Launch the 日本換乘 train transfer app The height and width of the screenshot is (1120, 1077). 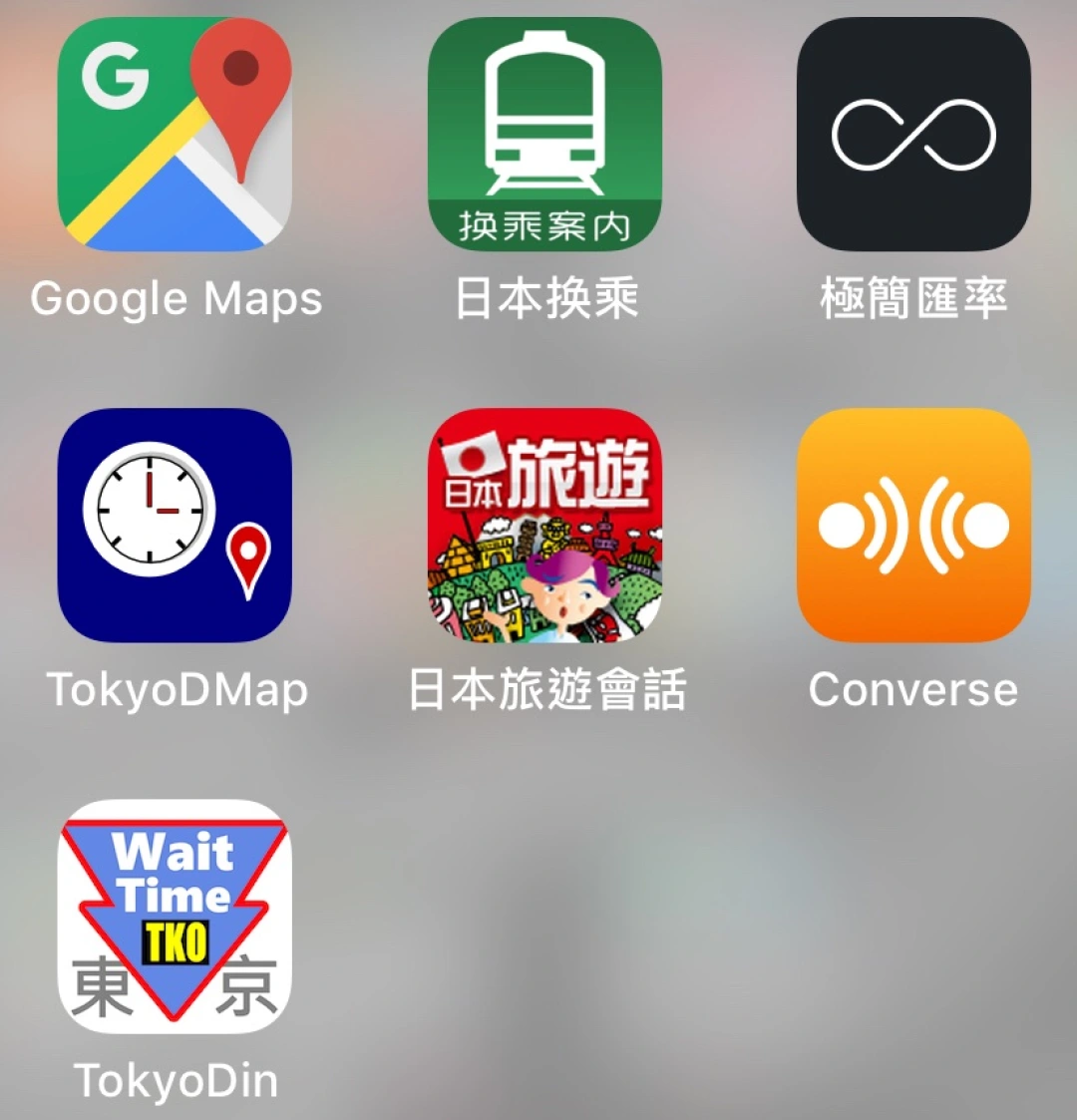point(544,135)
